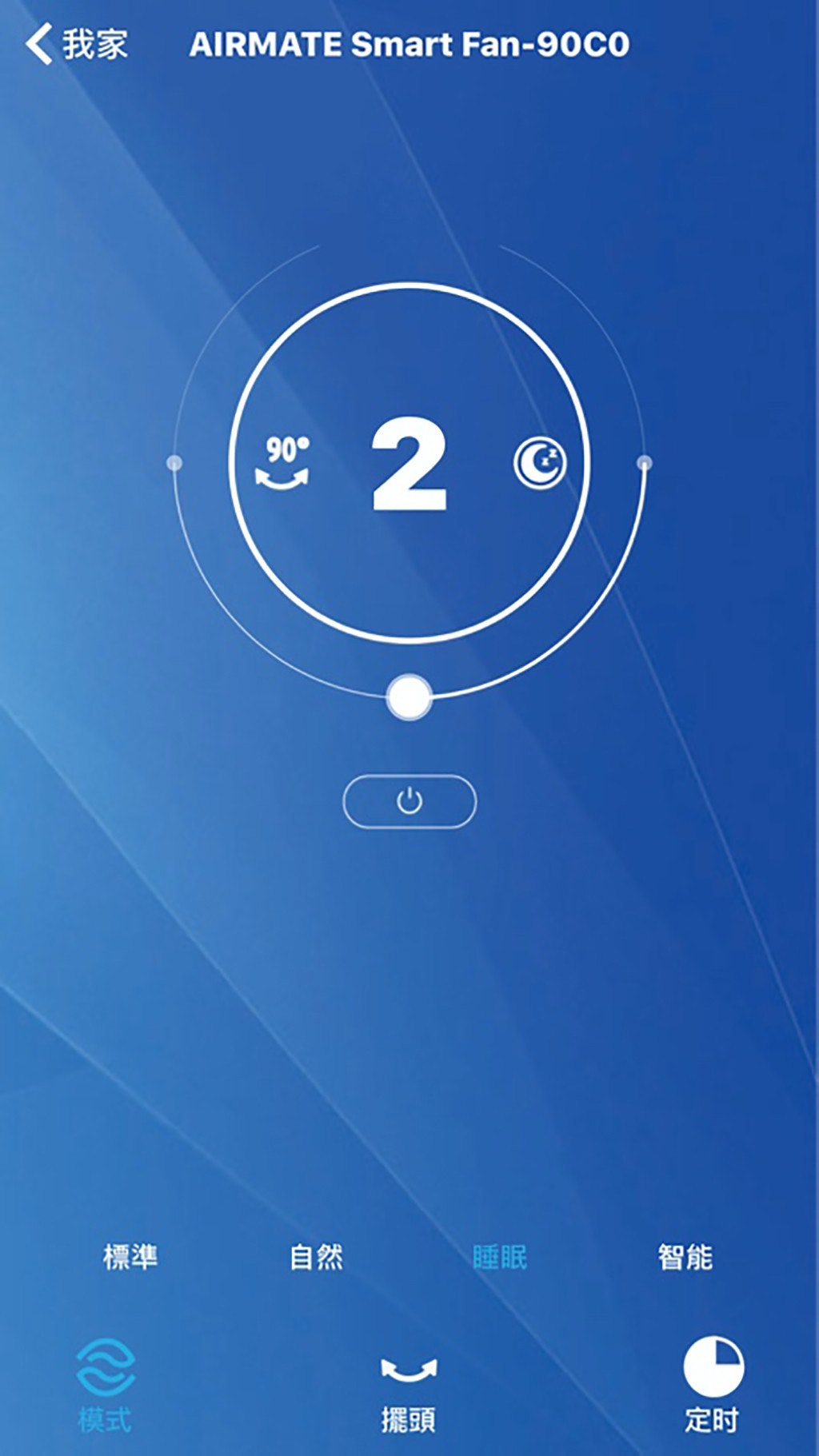The image size is (819, 1456).
Task: Tap the fan speed slider knob
Action: tap(409, 697)
